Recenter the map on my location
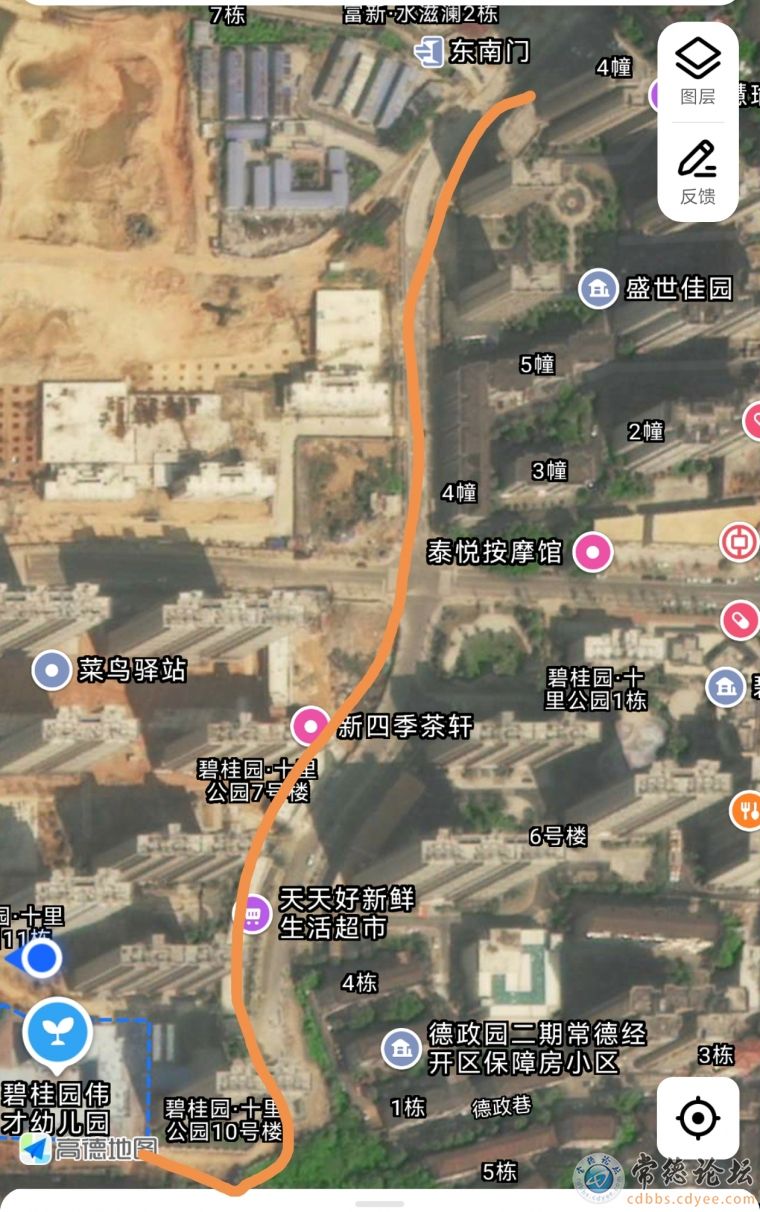Screen dimensions: 760x1212 698,1117
